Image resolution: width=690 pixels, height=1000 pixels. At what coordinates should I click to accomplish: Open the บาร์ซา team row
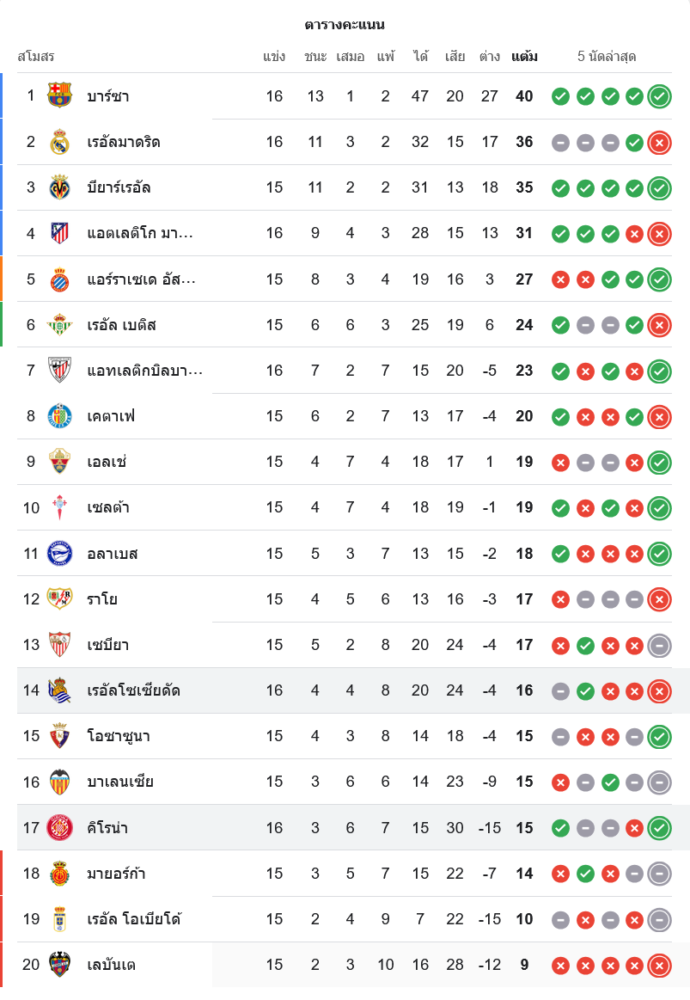(108, 96)
